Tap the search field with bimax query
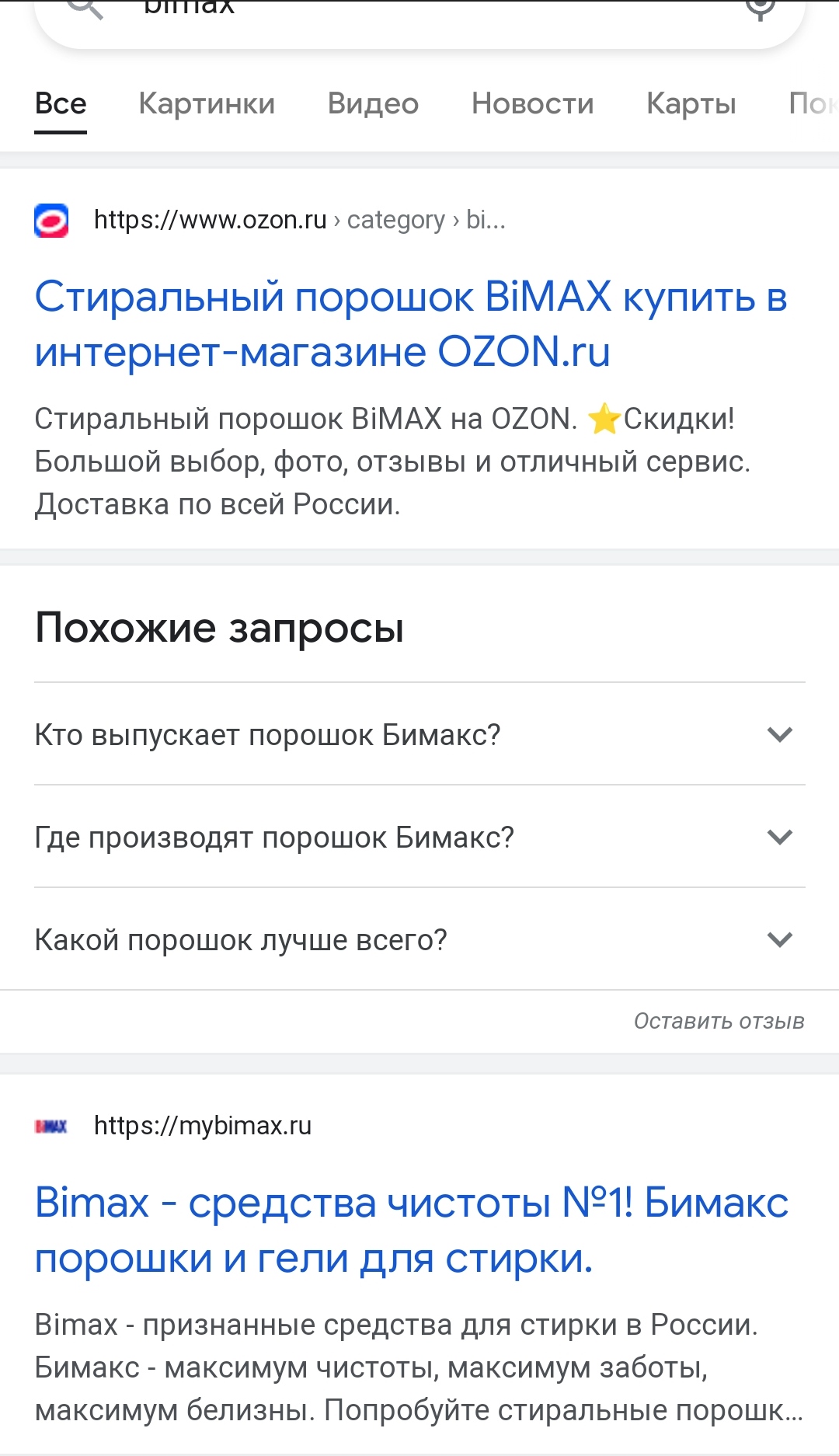This screenshot has width=839, height=1456. (x=419, y=16)
